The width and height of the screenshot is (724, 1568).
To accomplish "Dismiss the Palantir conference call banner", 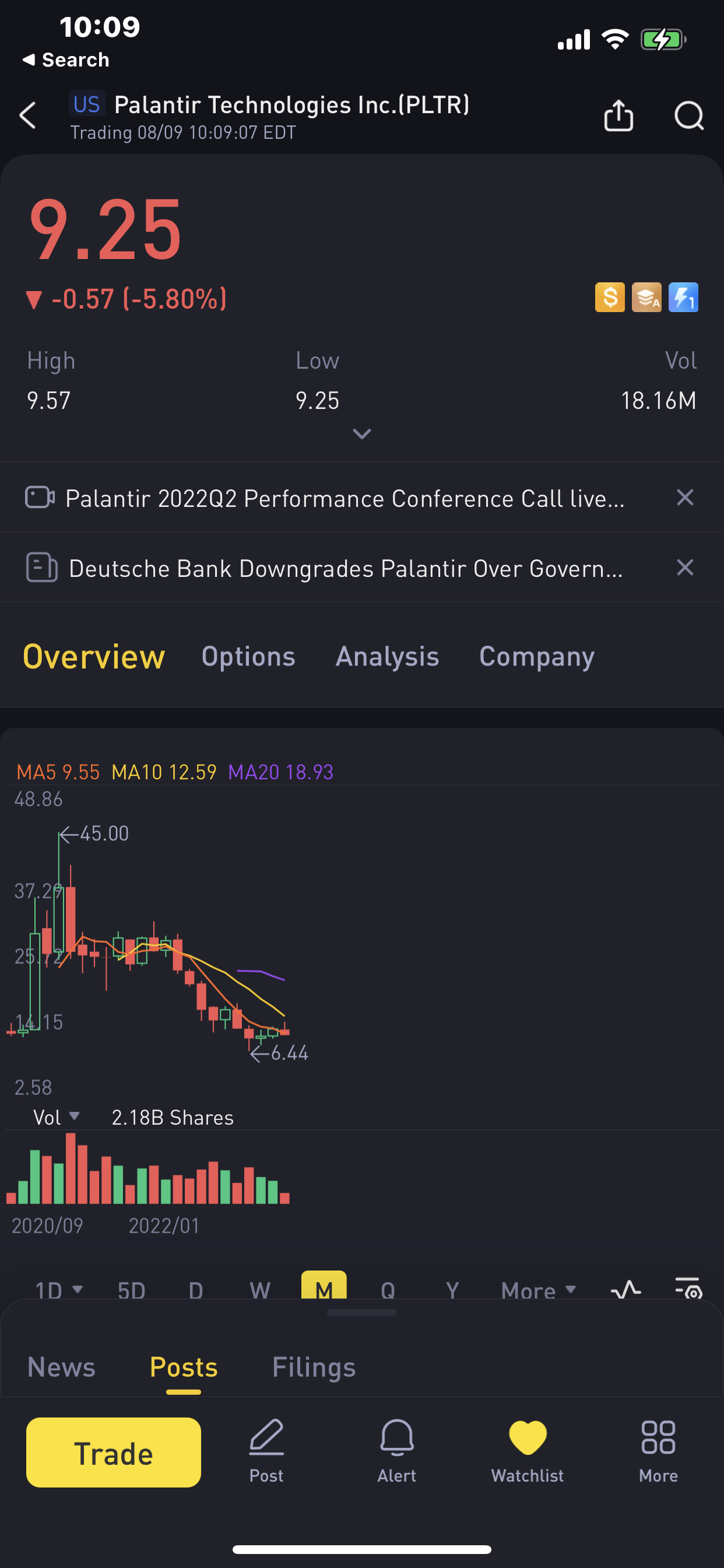I will click(684, 498).
